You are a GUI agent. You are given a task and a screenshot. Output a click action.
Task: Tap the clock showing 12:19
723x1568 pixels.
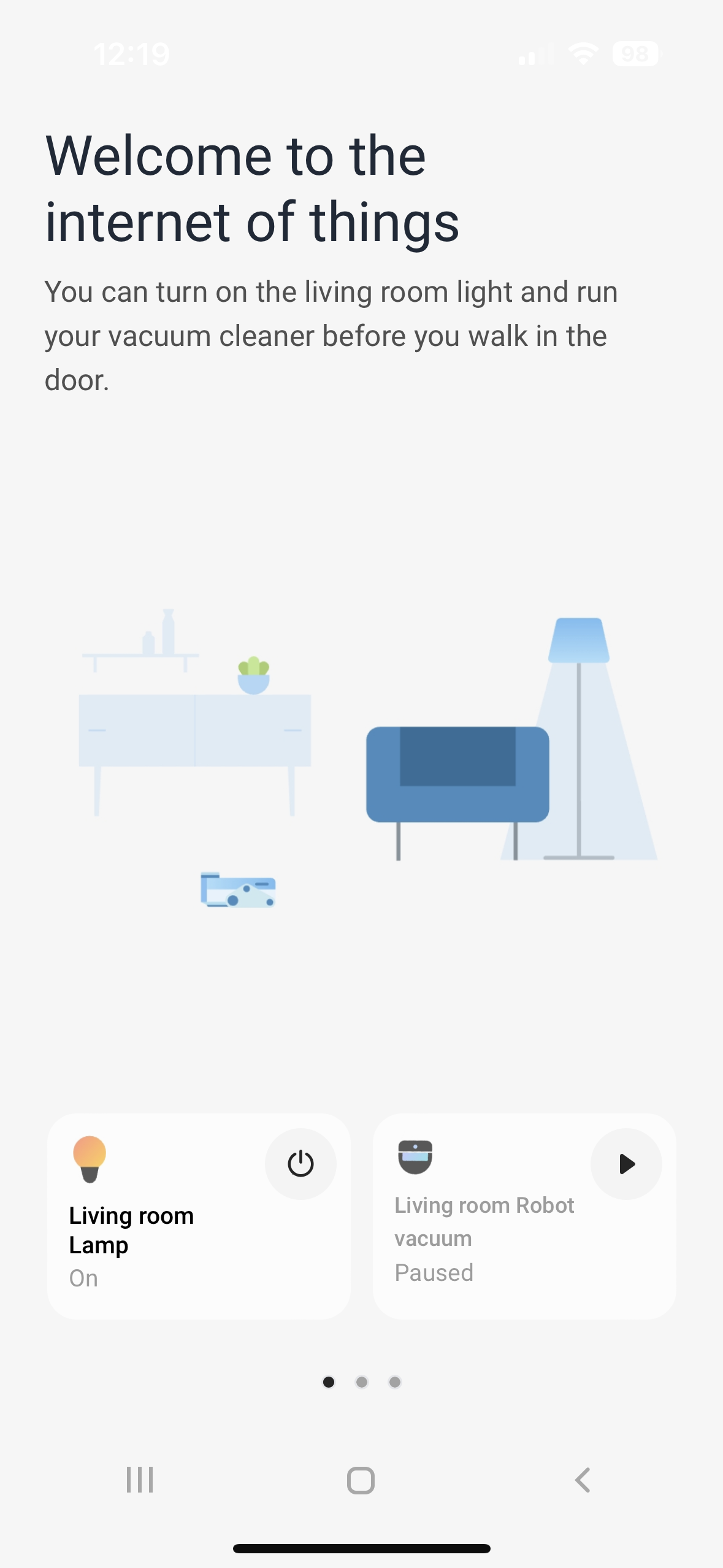coord(131,54)
